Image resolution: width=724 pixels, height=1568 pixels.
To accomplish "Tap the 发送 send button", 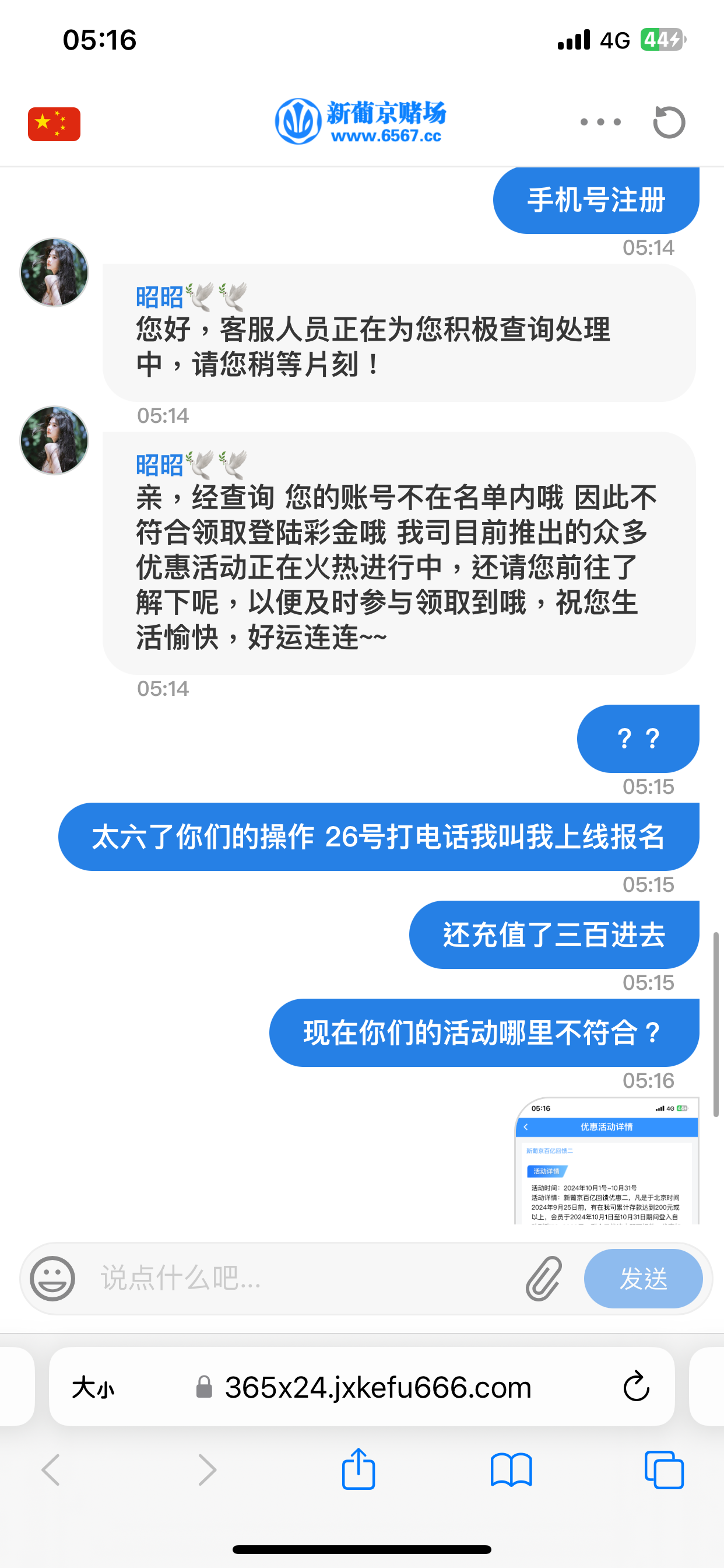I will [x=642, y=1278].
